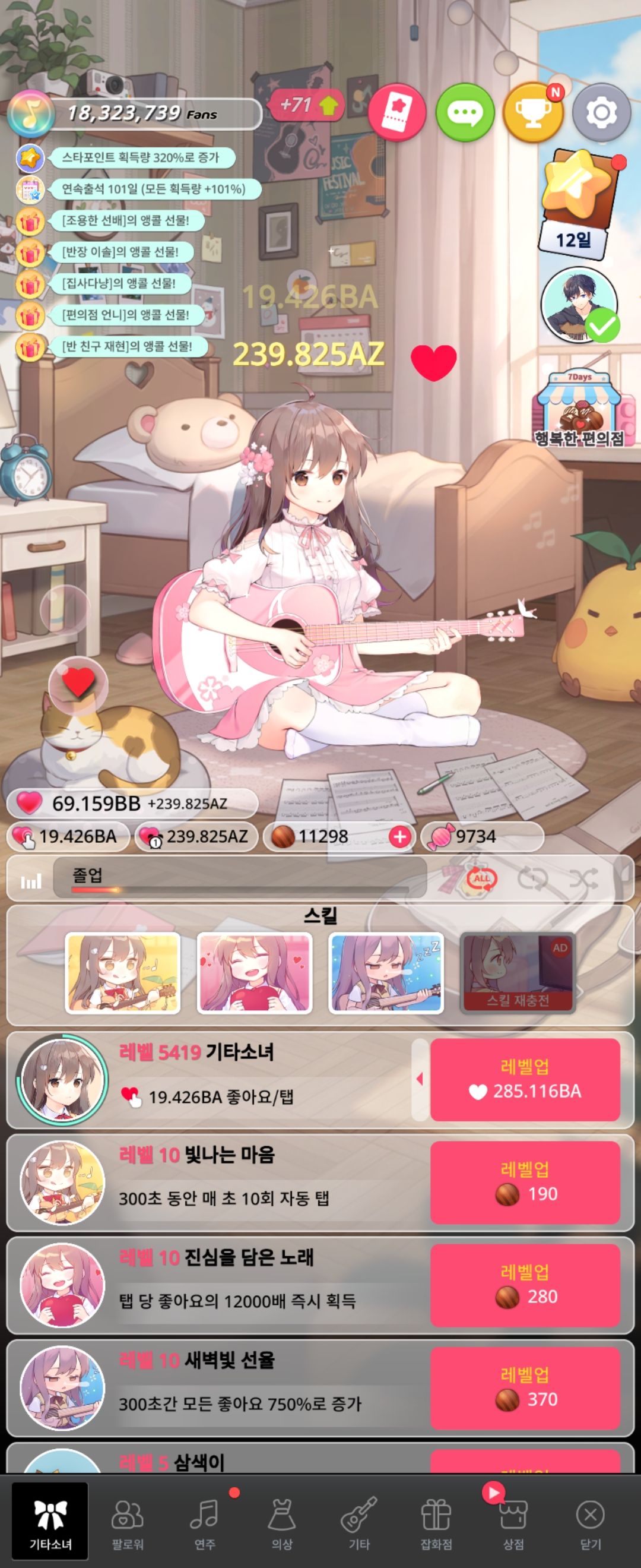Open the green chat bubble button
Viewport: 641px width, 1568px height.
coord(465,113)
